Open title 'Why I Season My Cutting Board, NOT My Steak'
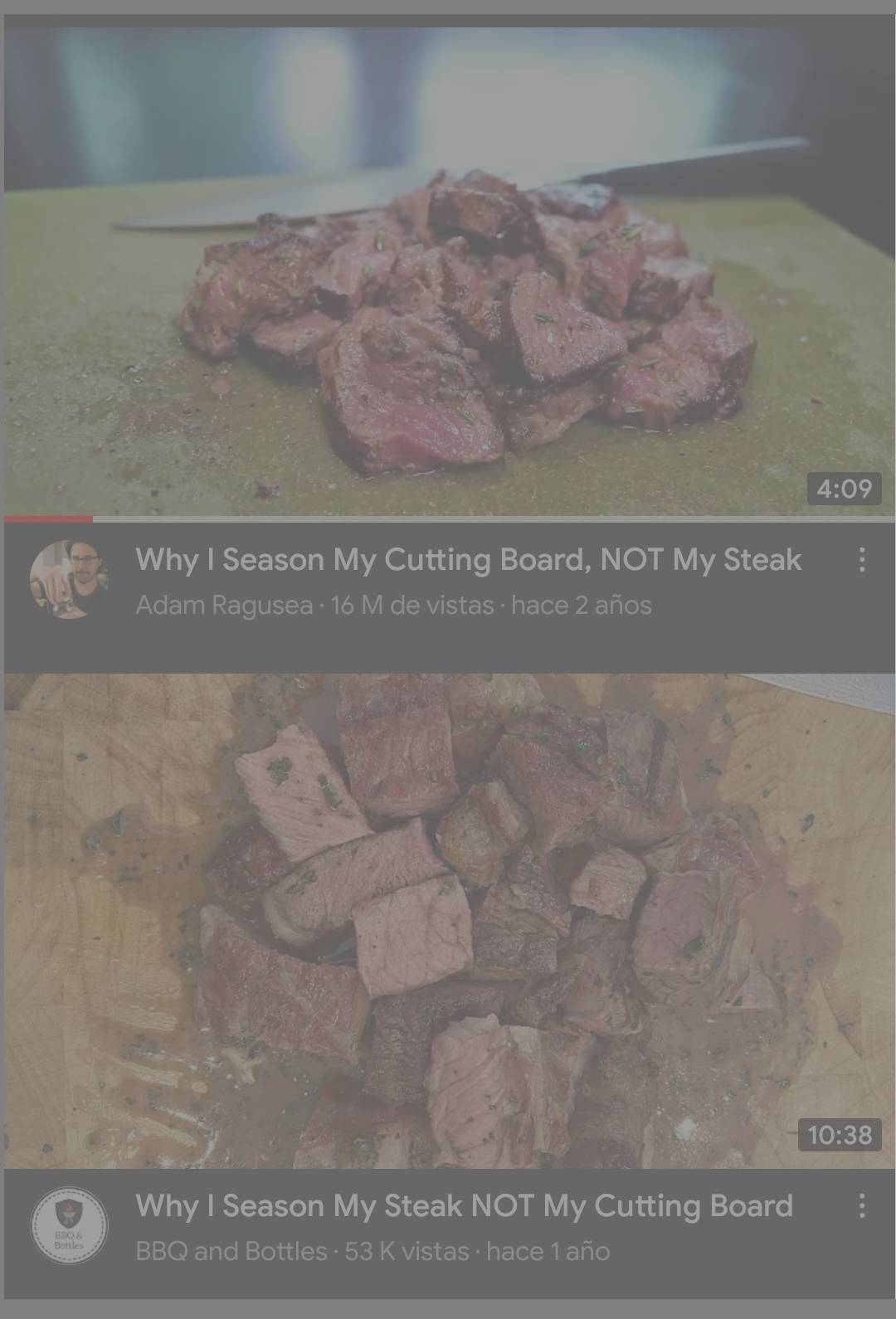 pyautogui.click(x=468, y=560)
